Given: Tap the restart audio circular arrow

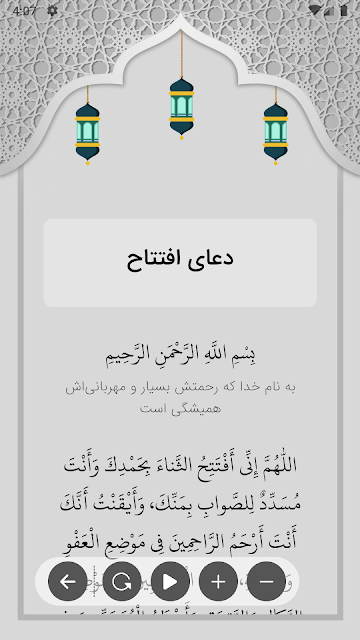Looking at the screenshot, I should [x=122, y=581].
